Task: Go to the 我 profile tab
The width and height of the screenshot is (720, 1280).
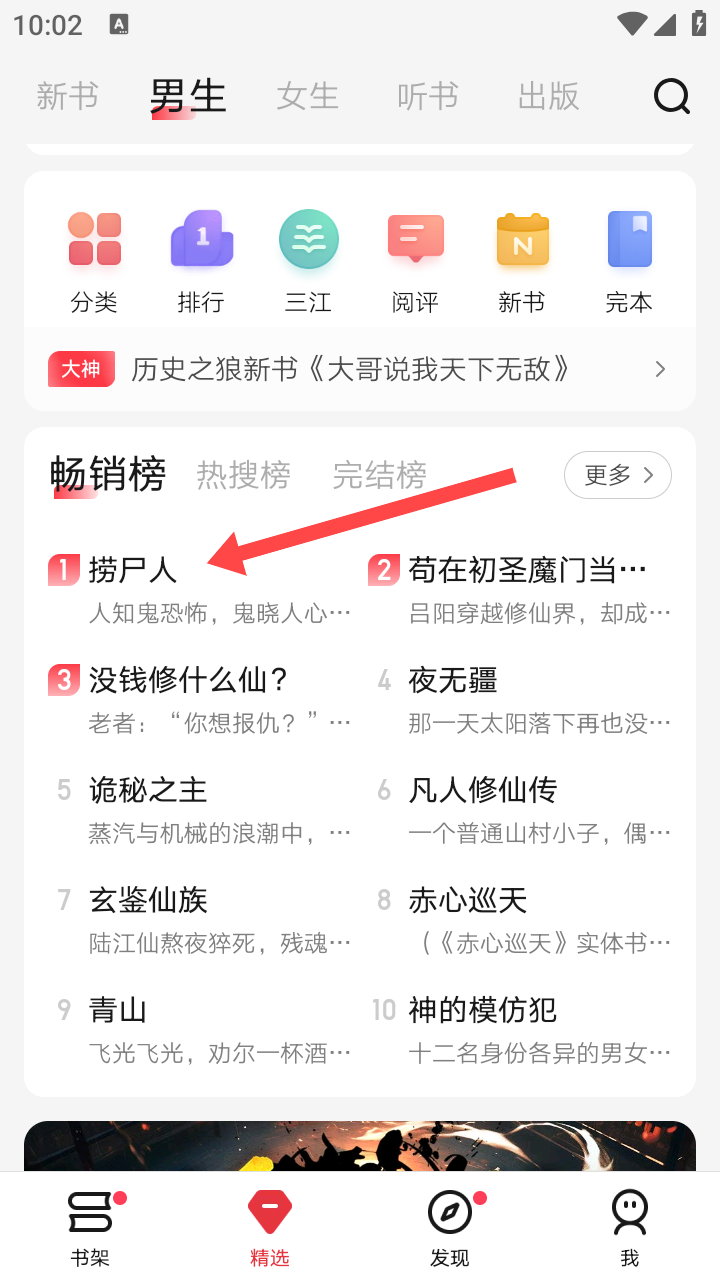Action: click(x=629, y=1227)
